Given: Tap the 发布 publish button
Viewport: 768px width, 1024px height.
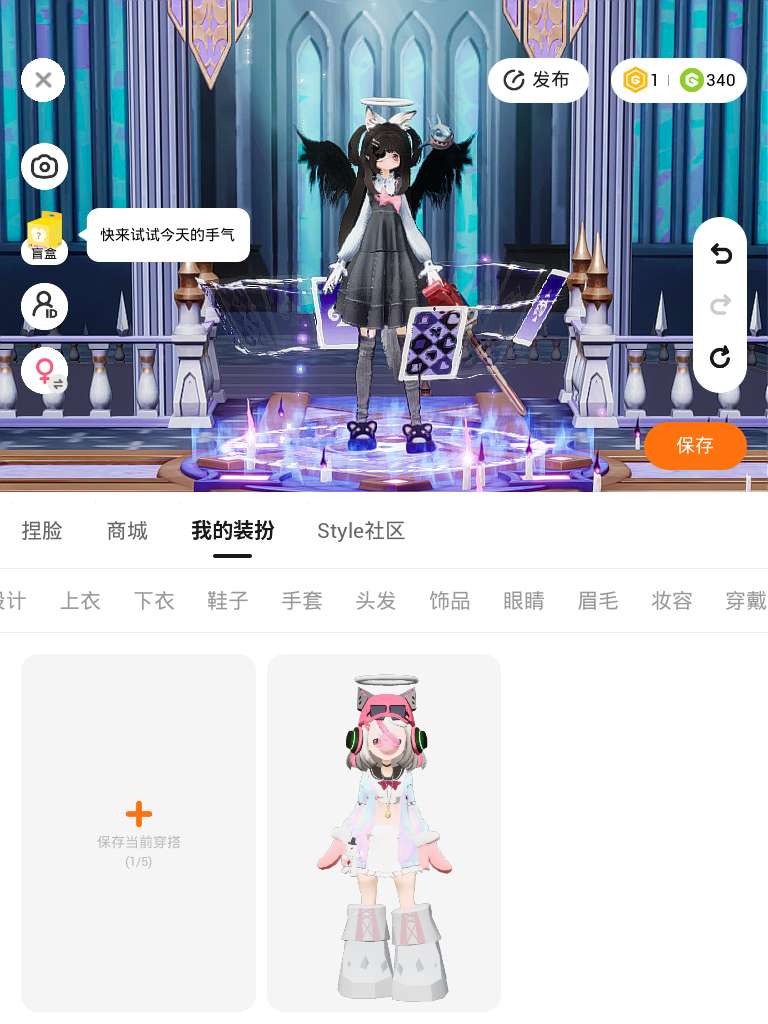Looking at the screenshot, I should point(538,80).
